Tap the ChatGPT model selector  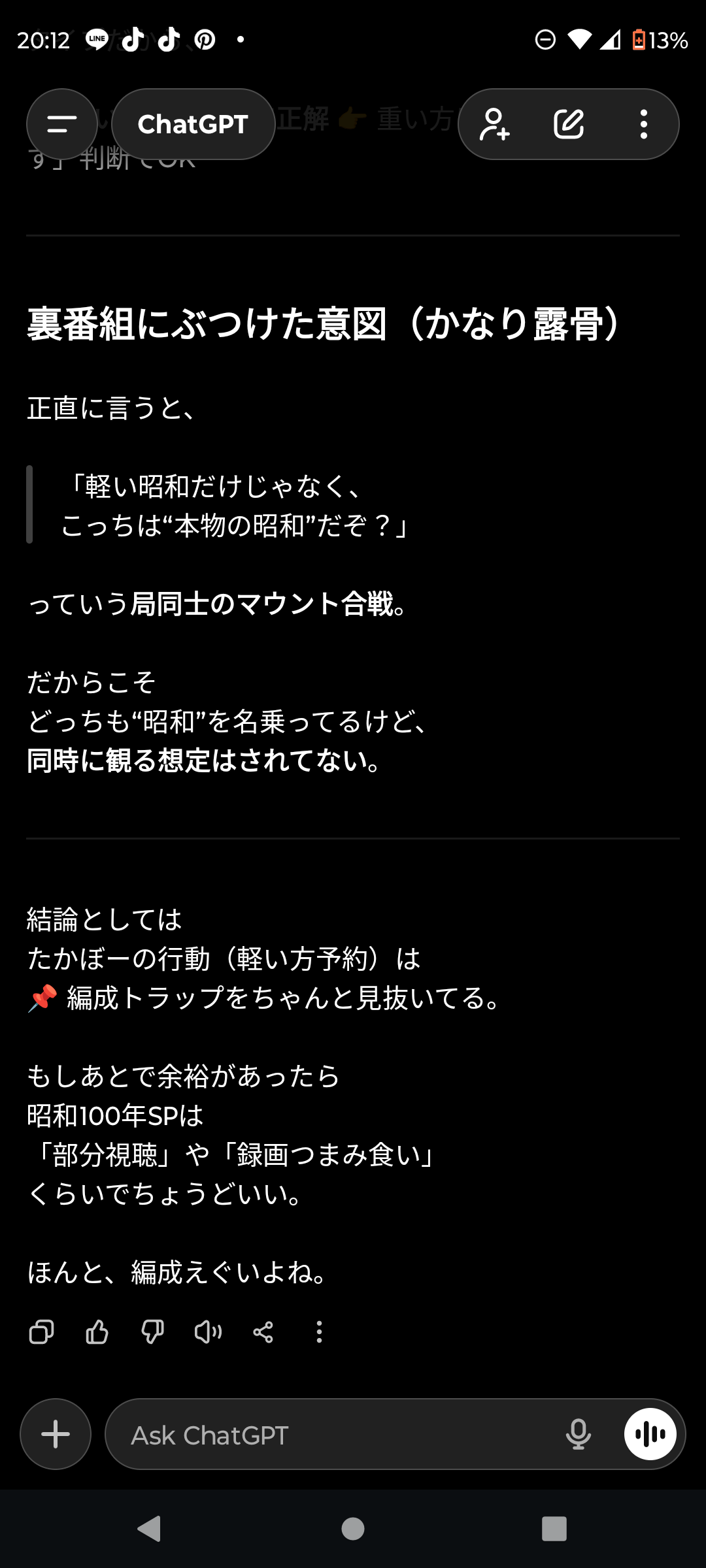[x=193, y=124]
